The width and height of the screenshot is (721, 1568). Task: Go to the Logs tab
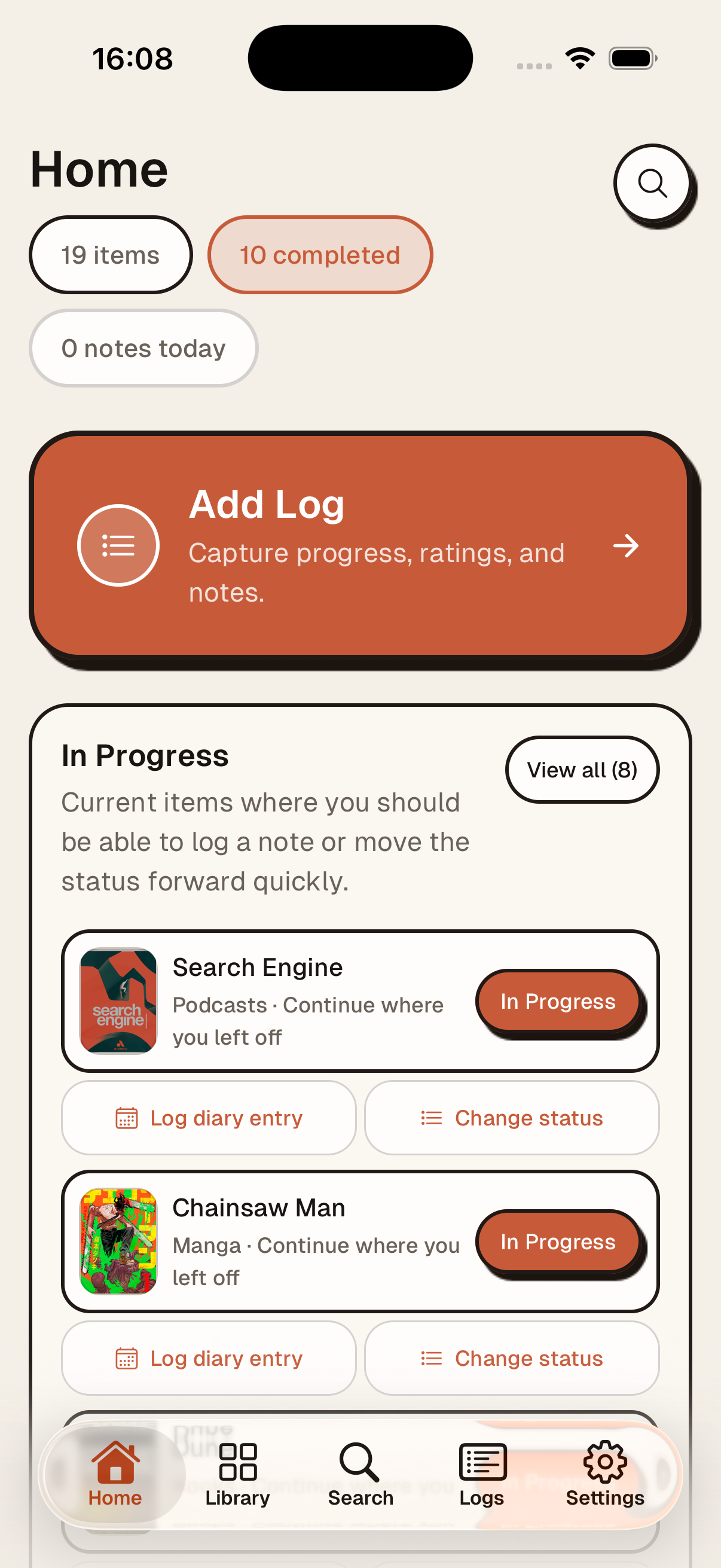(482, 1474)
